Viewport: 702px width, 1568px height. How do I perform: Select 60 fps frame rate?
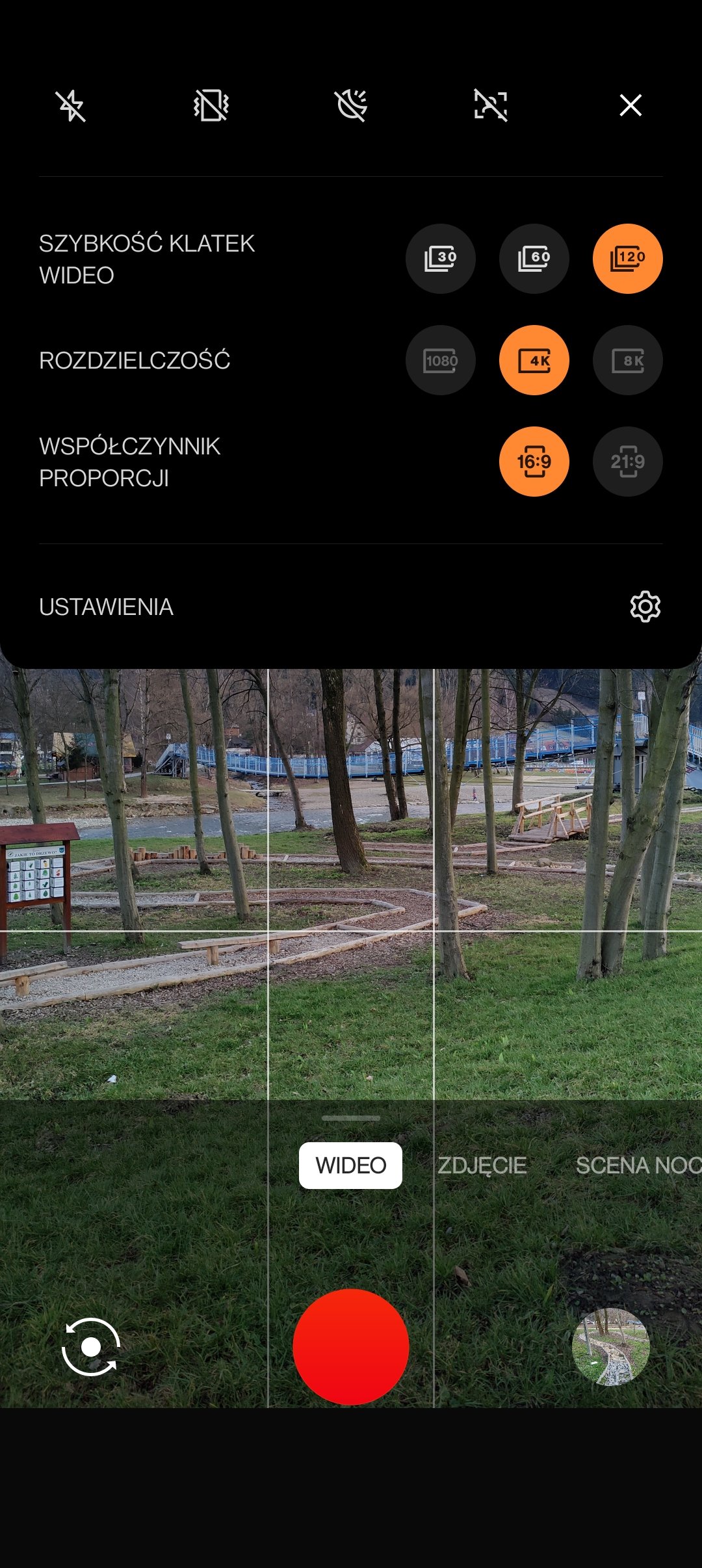pos(534,259)
